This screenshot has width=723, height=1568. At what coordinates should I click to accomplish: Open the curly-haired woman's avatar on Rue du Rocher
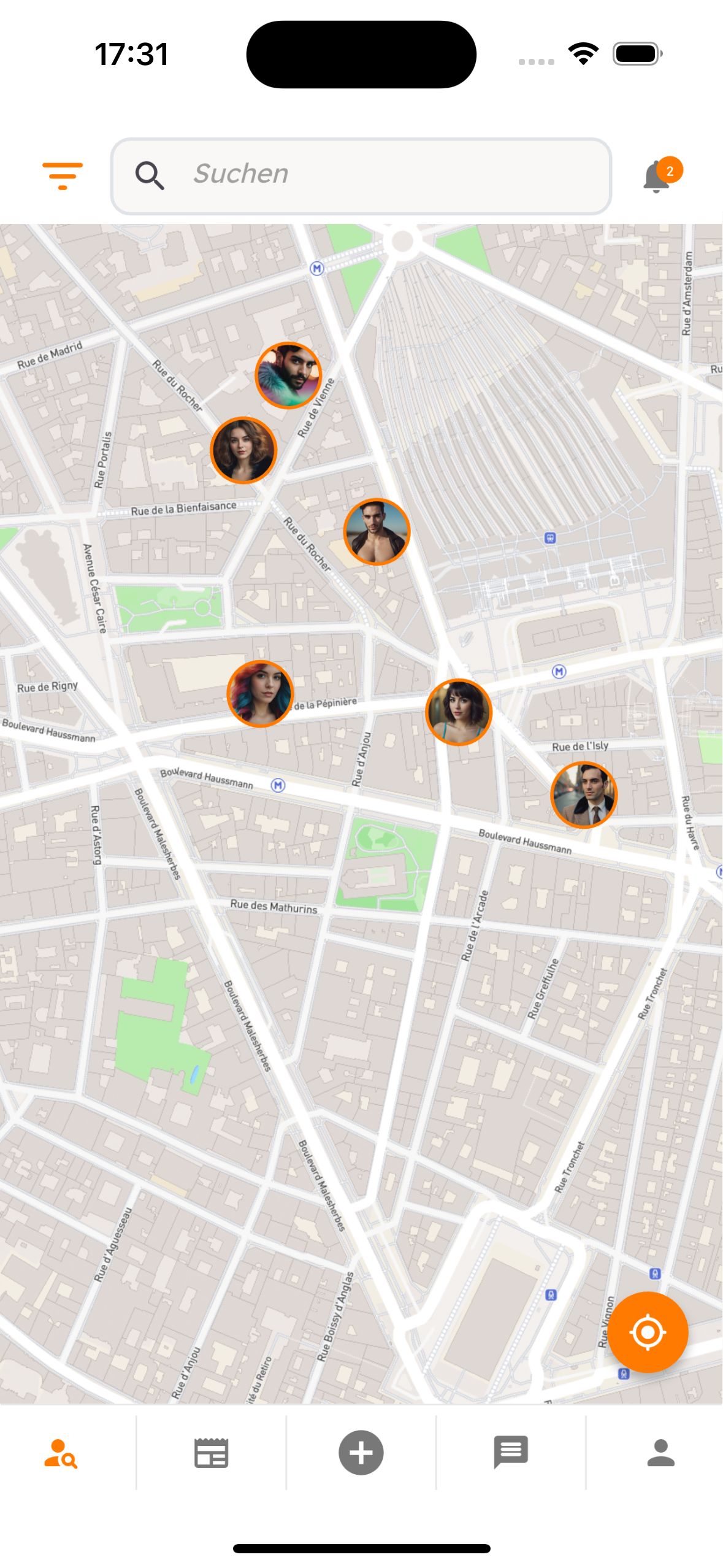click(243, 450)
